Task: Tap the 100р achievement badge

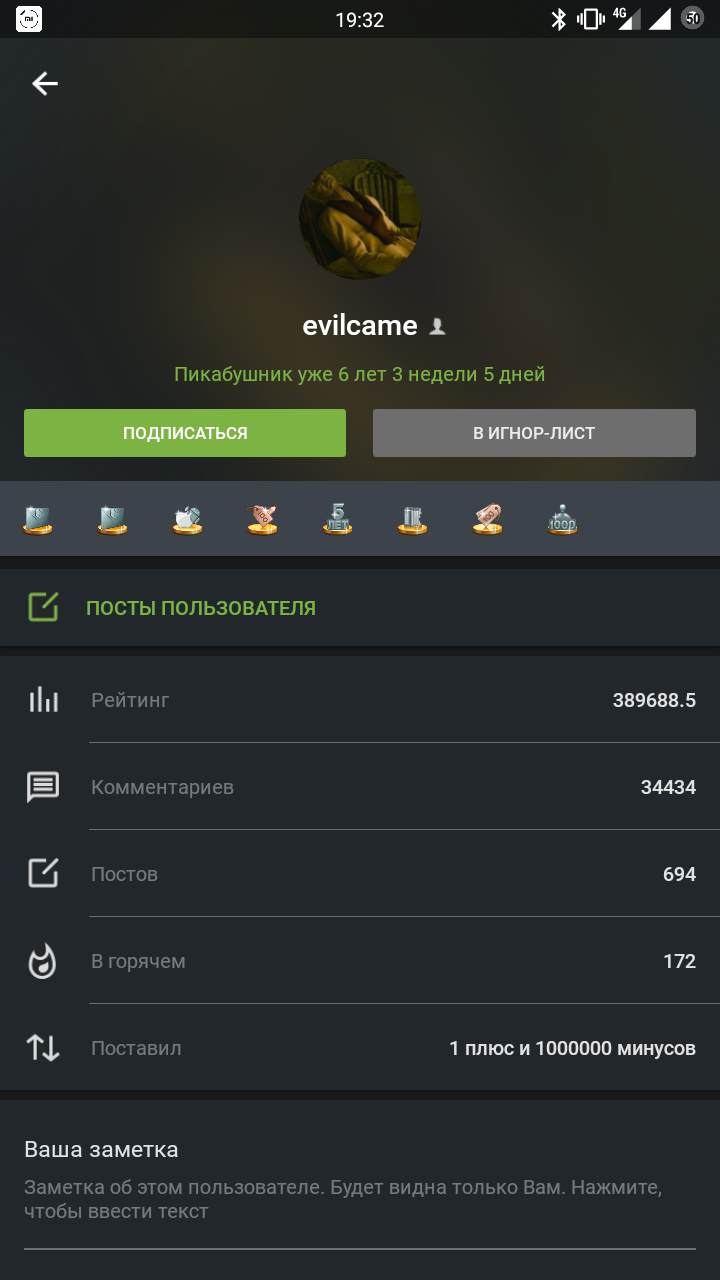Action: click(x=562, y=519)
